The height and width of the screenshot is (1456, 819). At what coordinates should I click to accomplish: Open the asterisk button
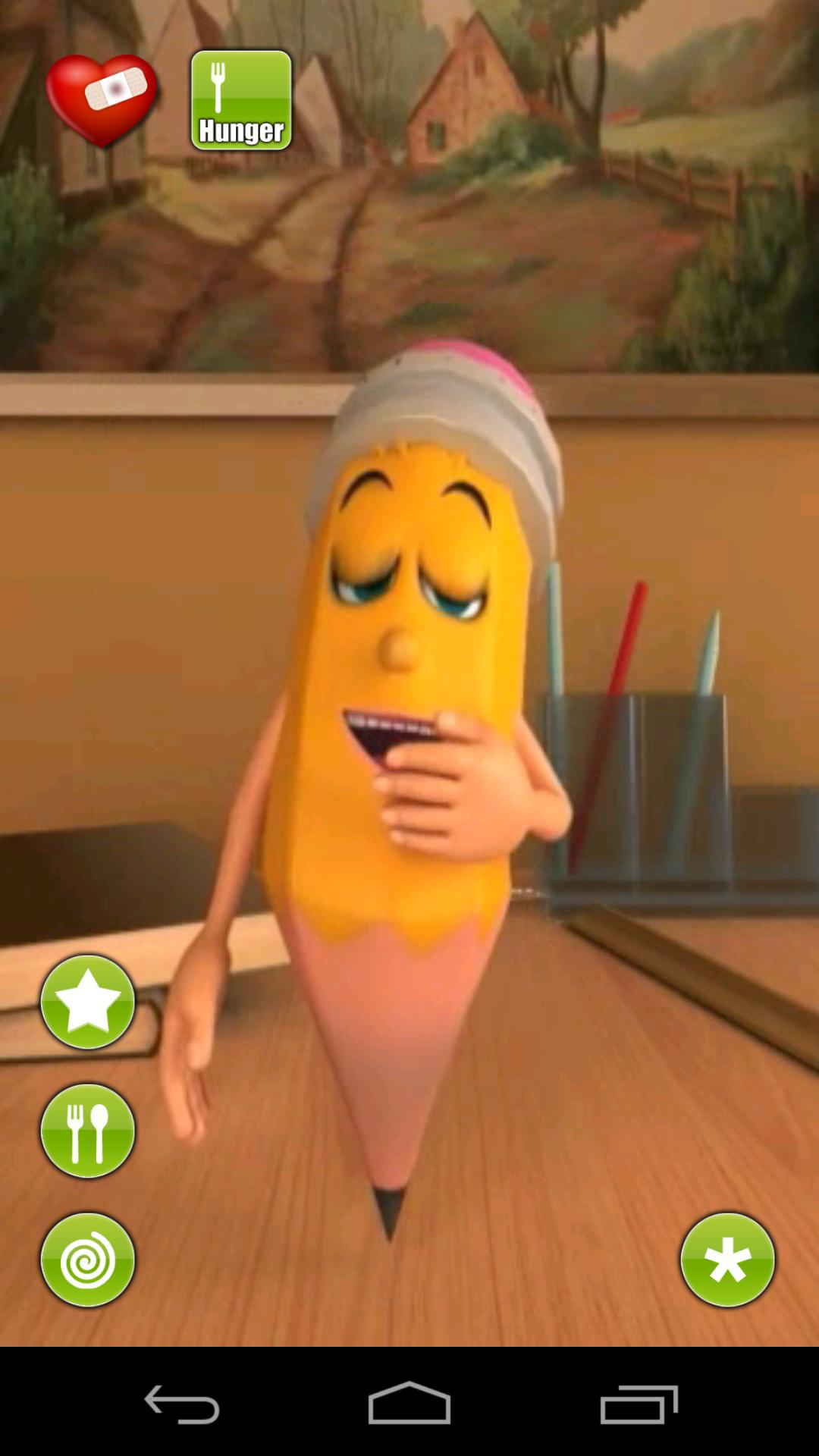coord(727,1260)
